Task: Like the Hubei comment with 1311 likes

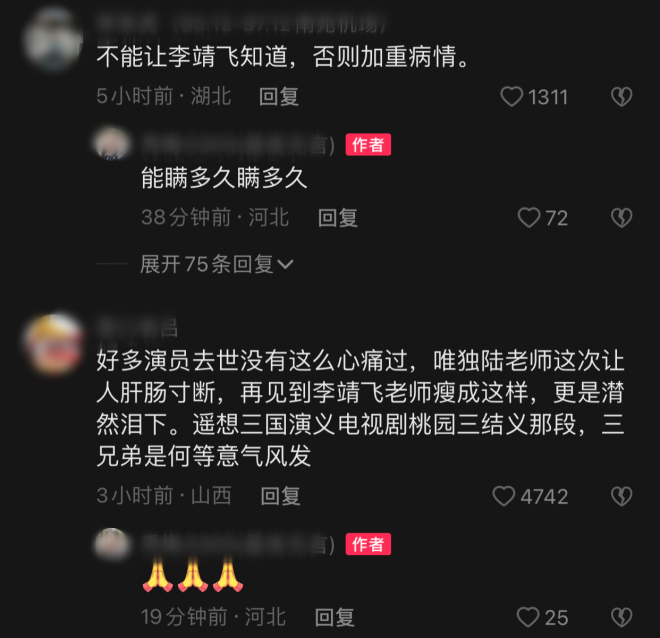Action: (x=511, y=97)
